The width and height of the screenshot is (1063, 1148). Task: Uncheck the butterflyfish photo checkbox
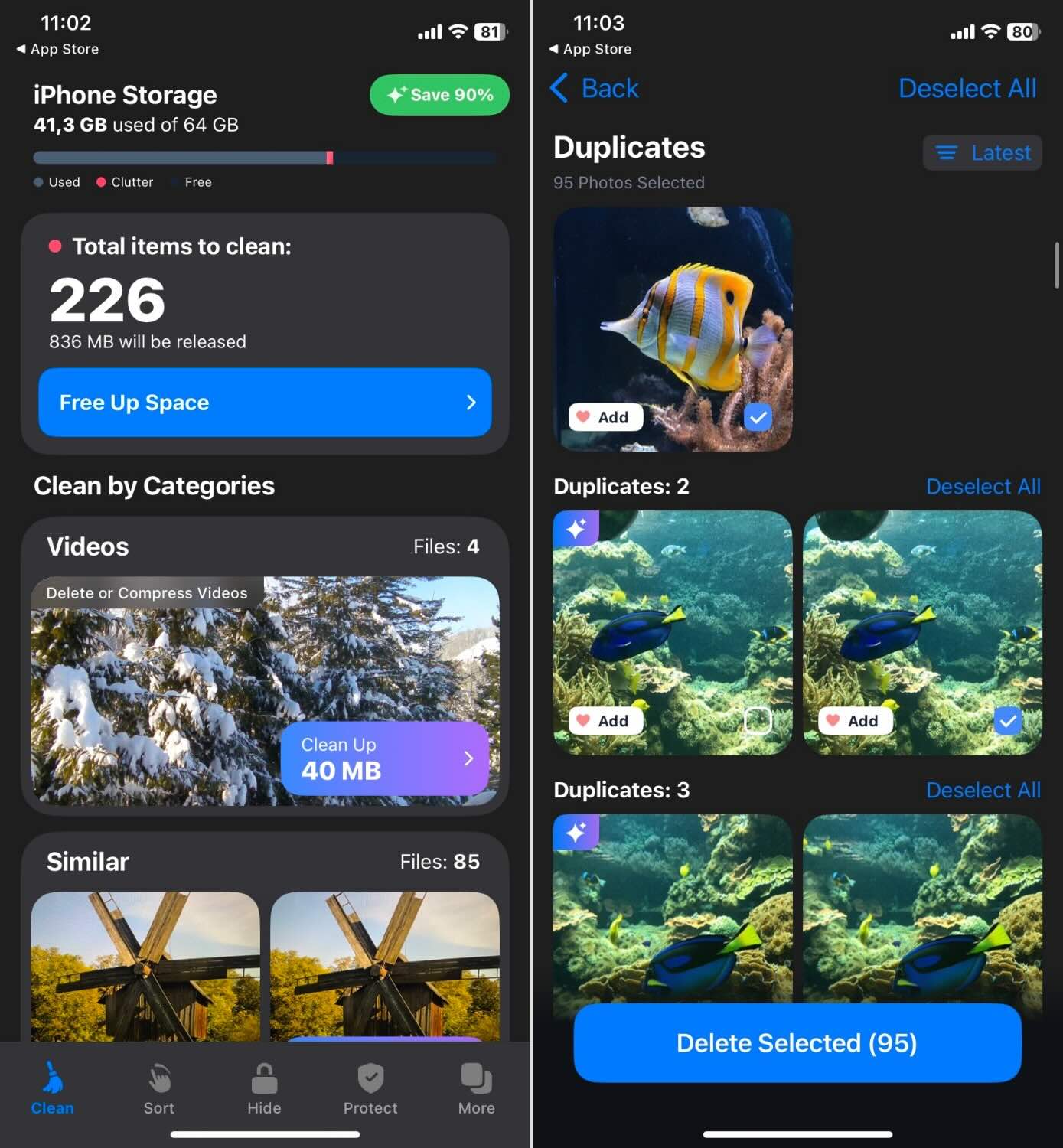758,417
